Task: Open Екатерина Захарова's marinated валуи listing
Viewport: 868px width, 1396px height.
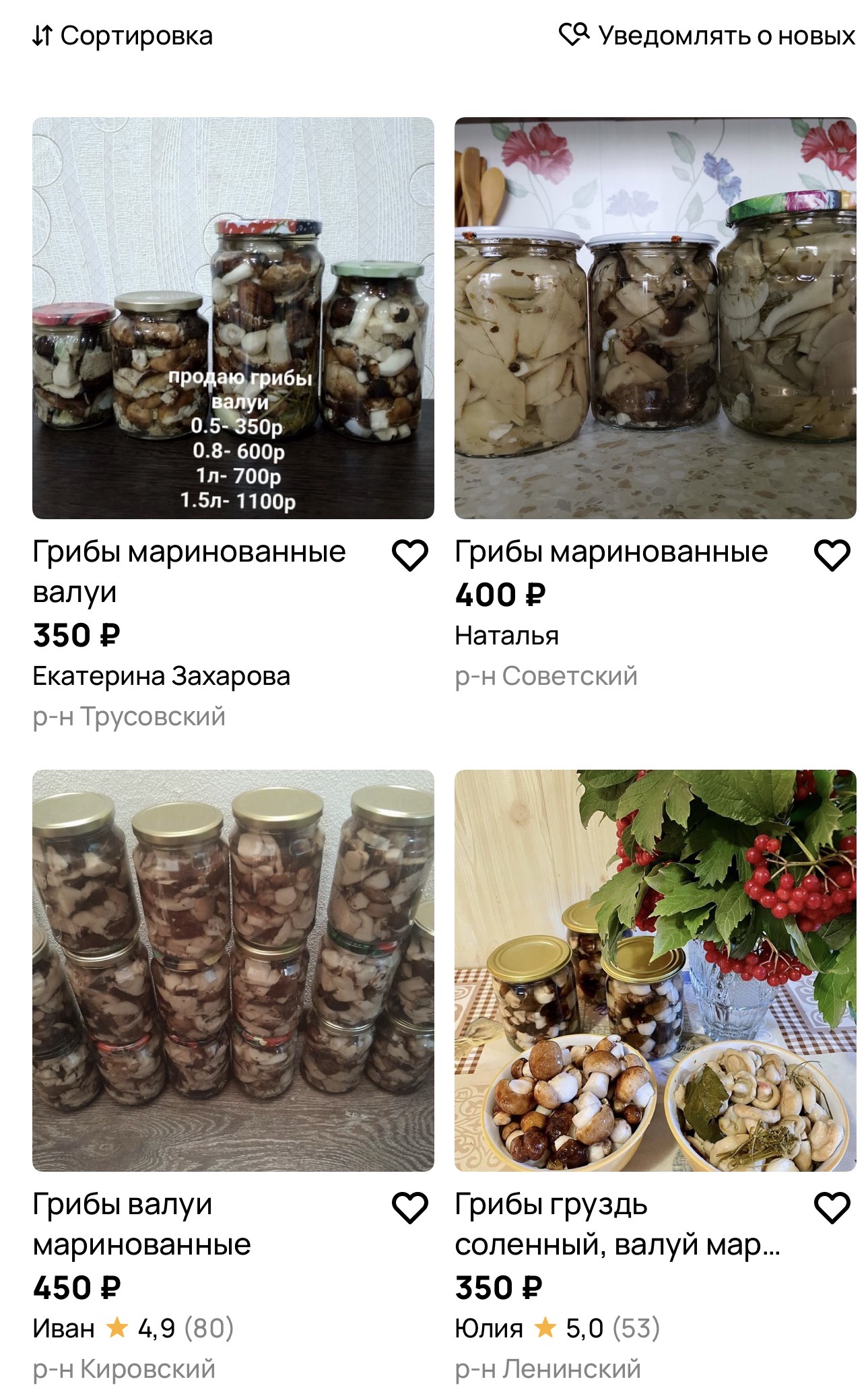Action: [x=233, y=318]
